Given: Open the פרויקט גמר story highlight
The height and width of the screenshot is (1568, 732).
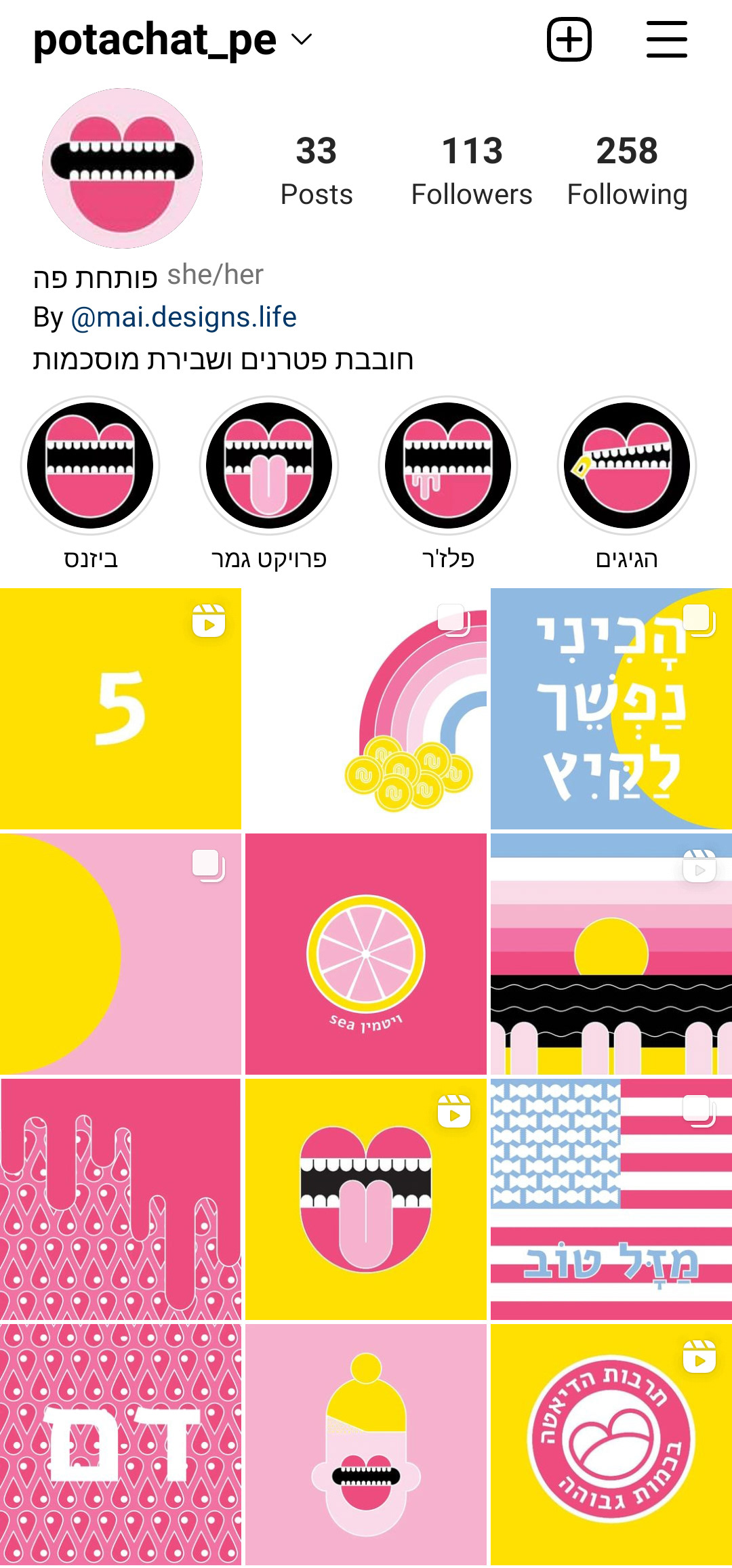Looking at the screenshot, I should [269, 466].
